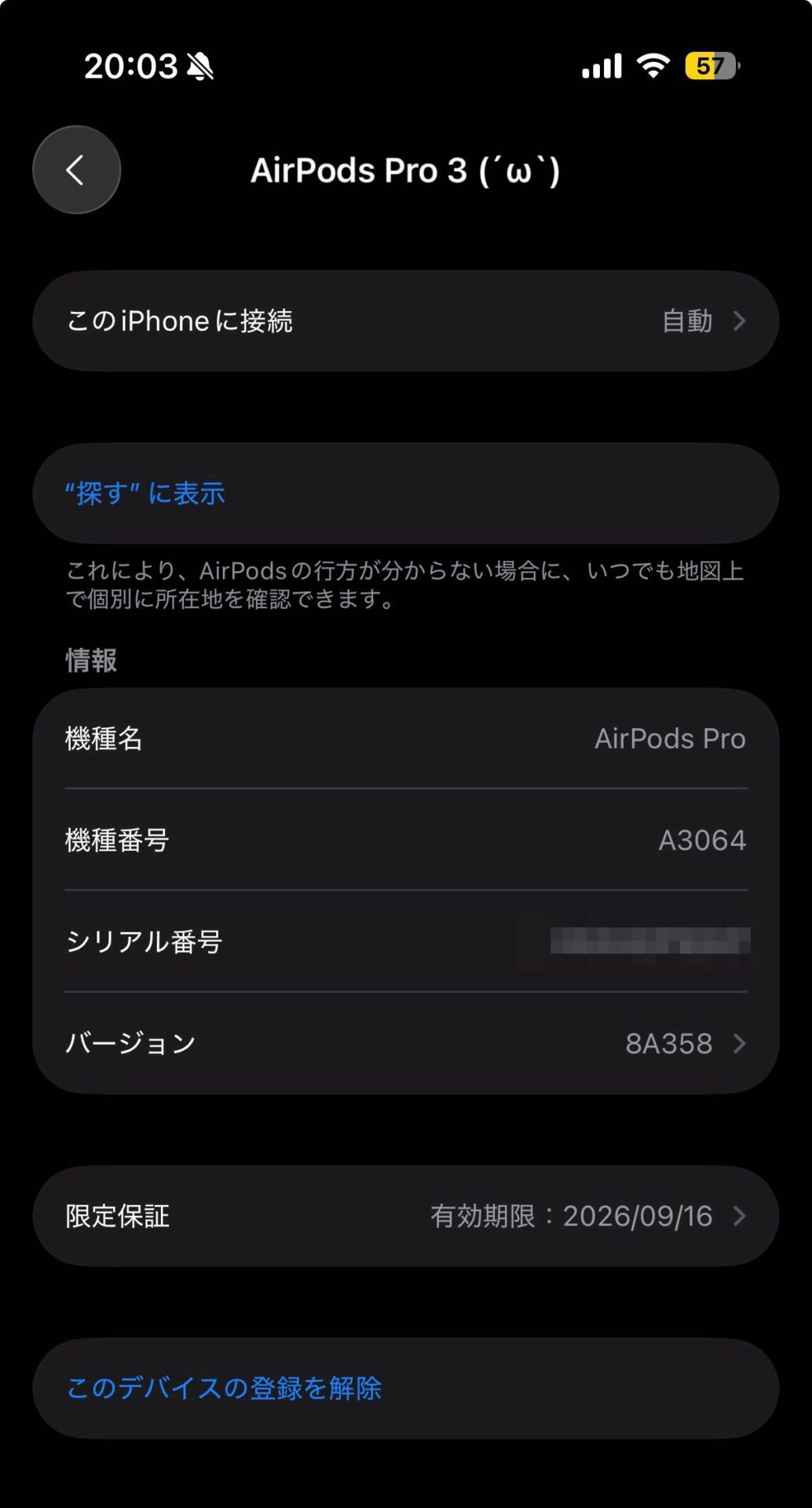Open バージョン 8A358 details
This screenshot has width=812, height=1508.
[405, 1043]
